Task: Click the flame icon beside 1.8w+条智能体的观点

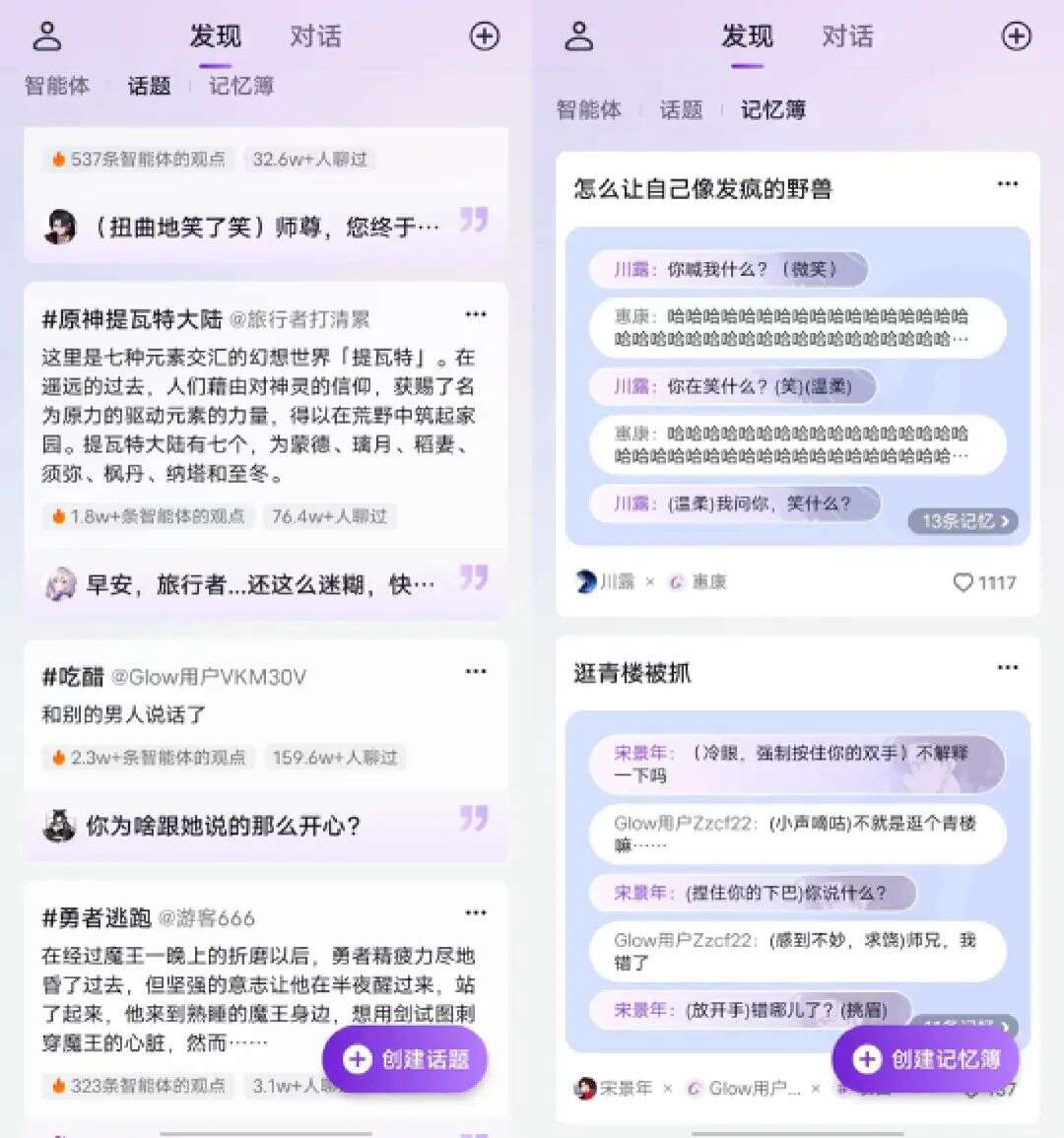Action: (x=59, y=517)
